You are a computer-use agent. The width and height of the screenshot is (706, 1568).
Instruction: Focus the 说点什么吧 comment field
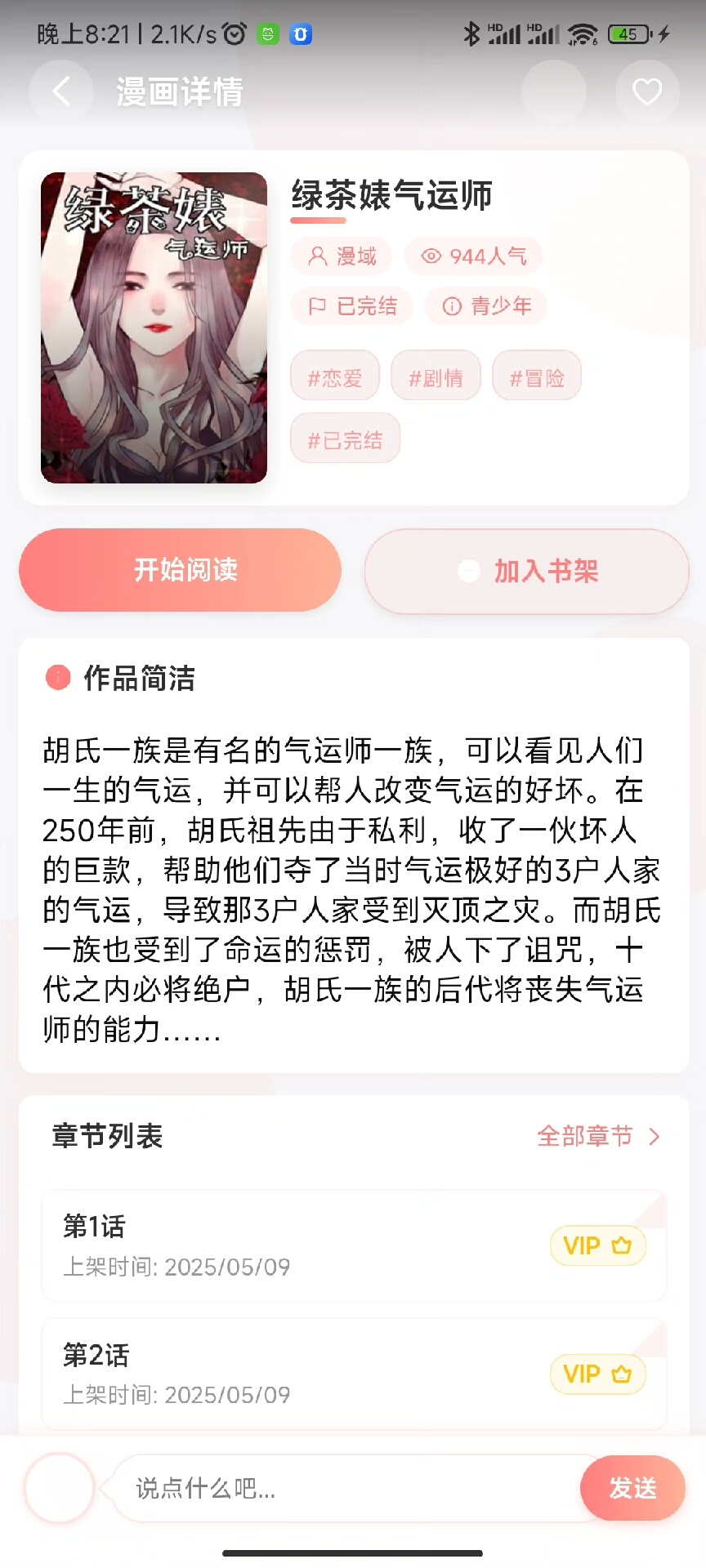click(x=351, y=1488)
